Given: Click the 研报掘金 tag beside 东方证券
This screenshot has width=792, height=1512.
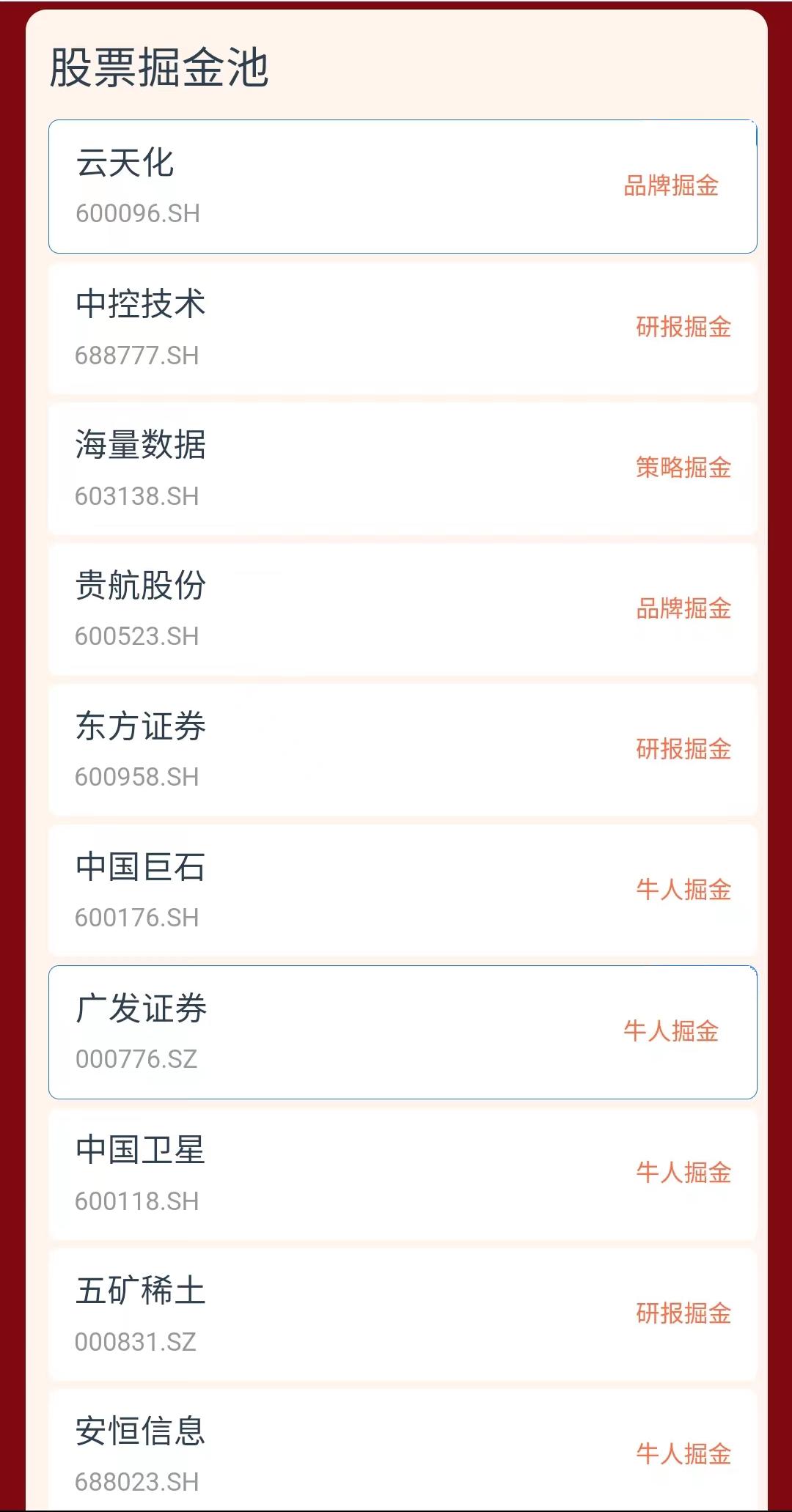Looking at the screenshot, I should pyautogui.click(x=683, y=749).
